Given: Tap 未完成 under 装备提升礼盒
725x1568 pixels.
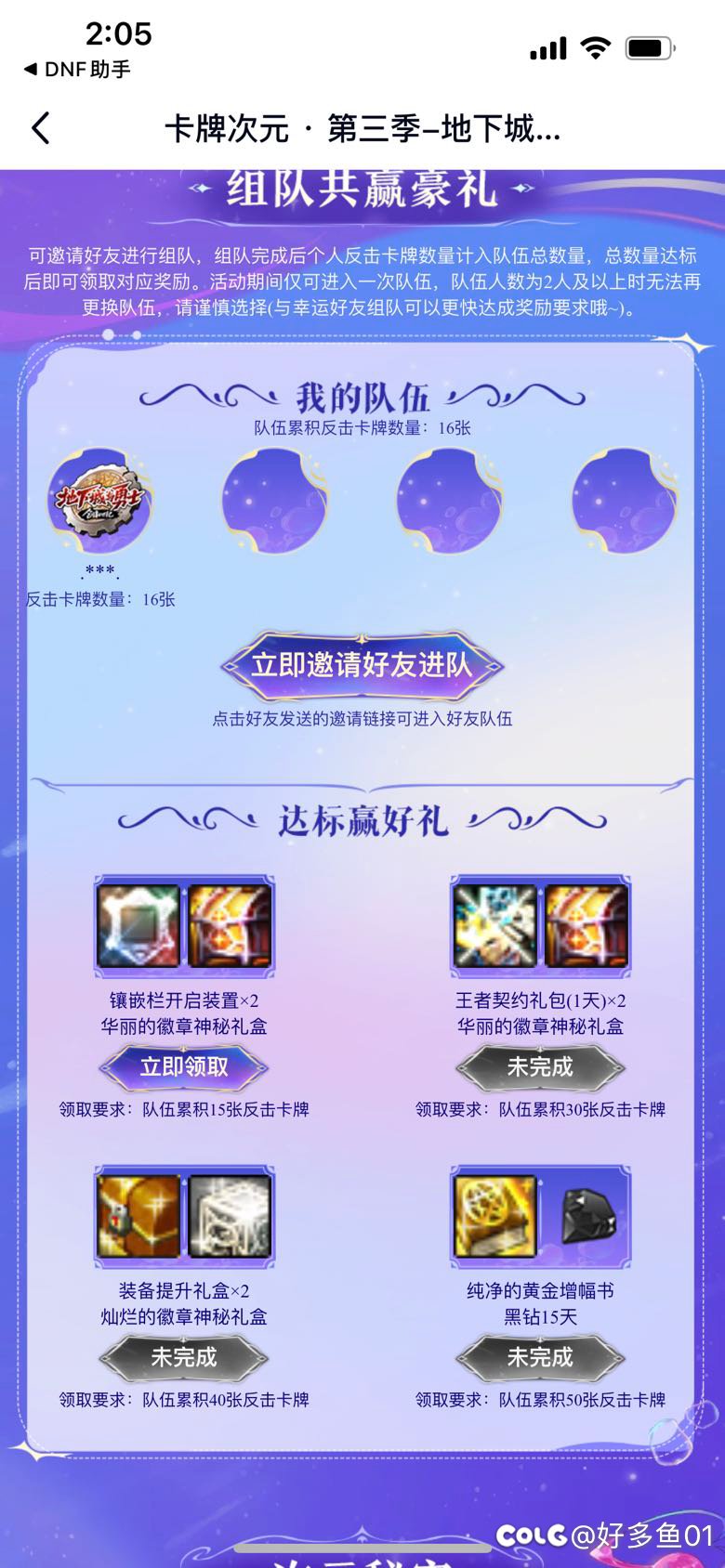Looking at the screenshot, I should (x=184, y=1358).
